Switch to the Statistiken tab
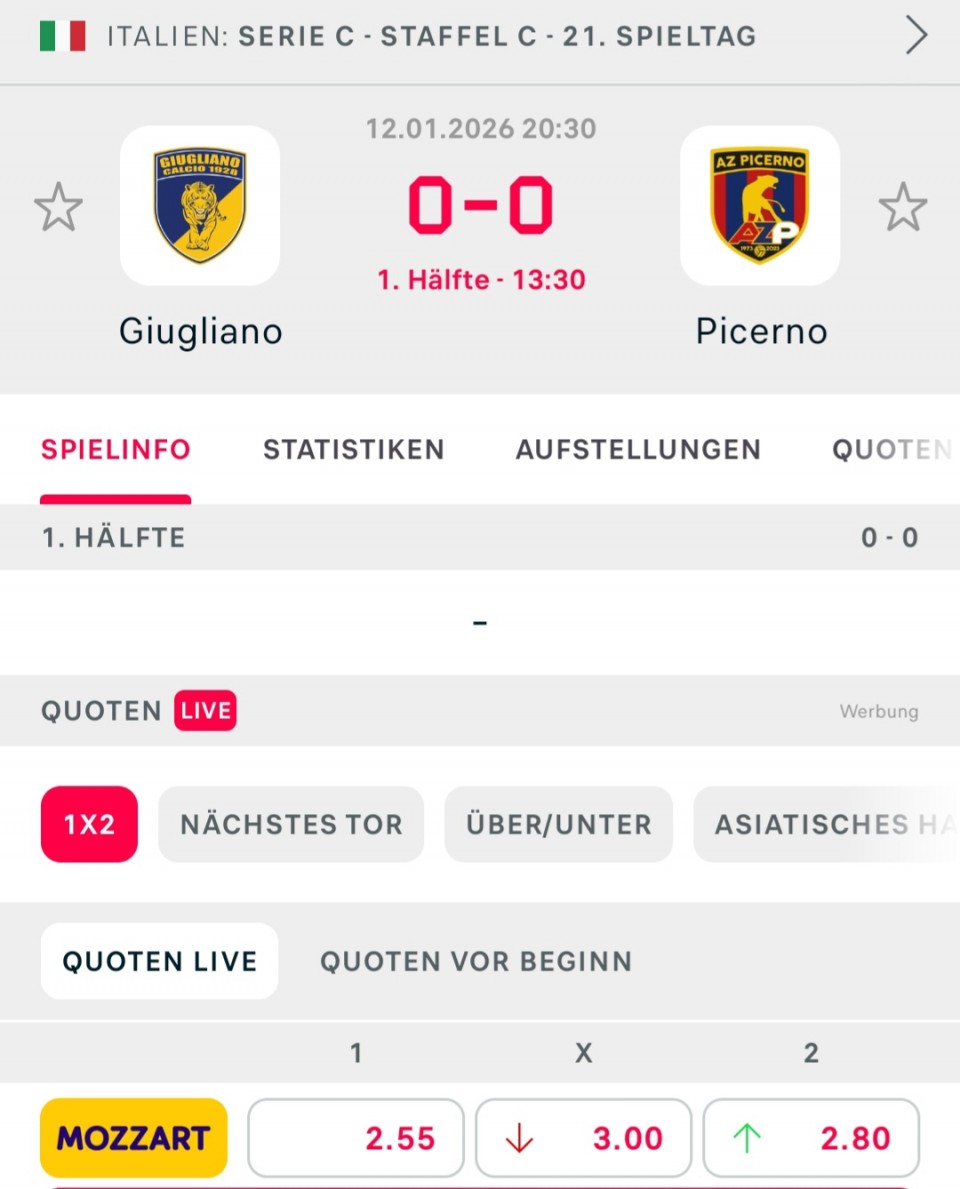960x1189 pixels. (353, 450)
